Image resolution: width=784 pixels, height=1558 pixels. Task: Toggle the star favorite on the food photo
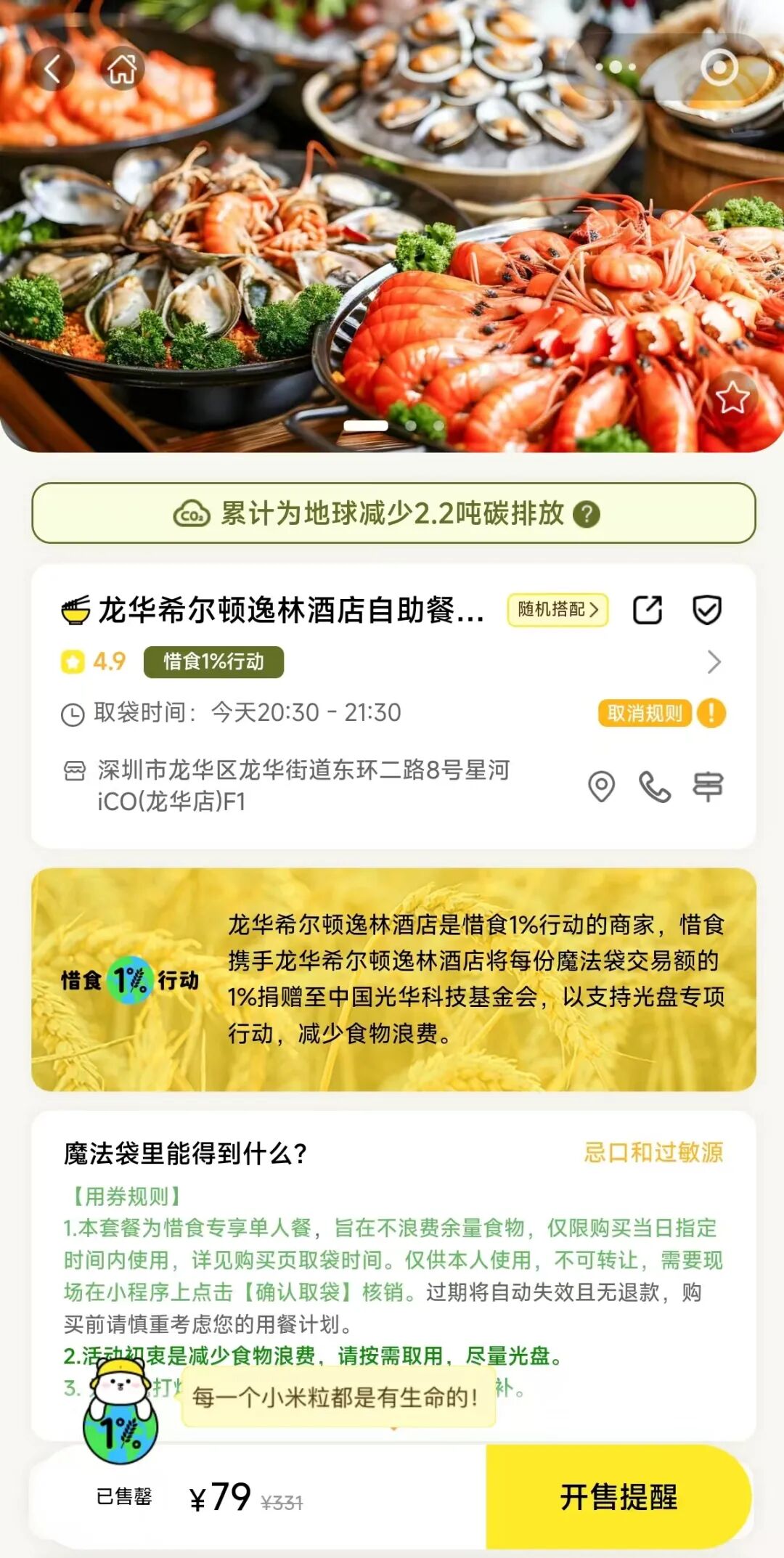[x=732, y=396]
